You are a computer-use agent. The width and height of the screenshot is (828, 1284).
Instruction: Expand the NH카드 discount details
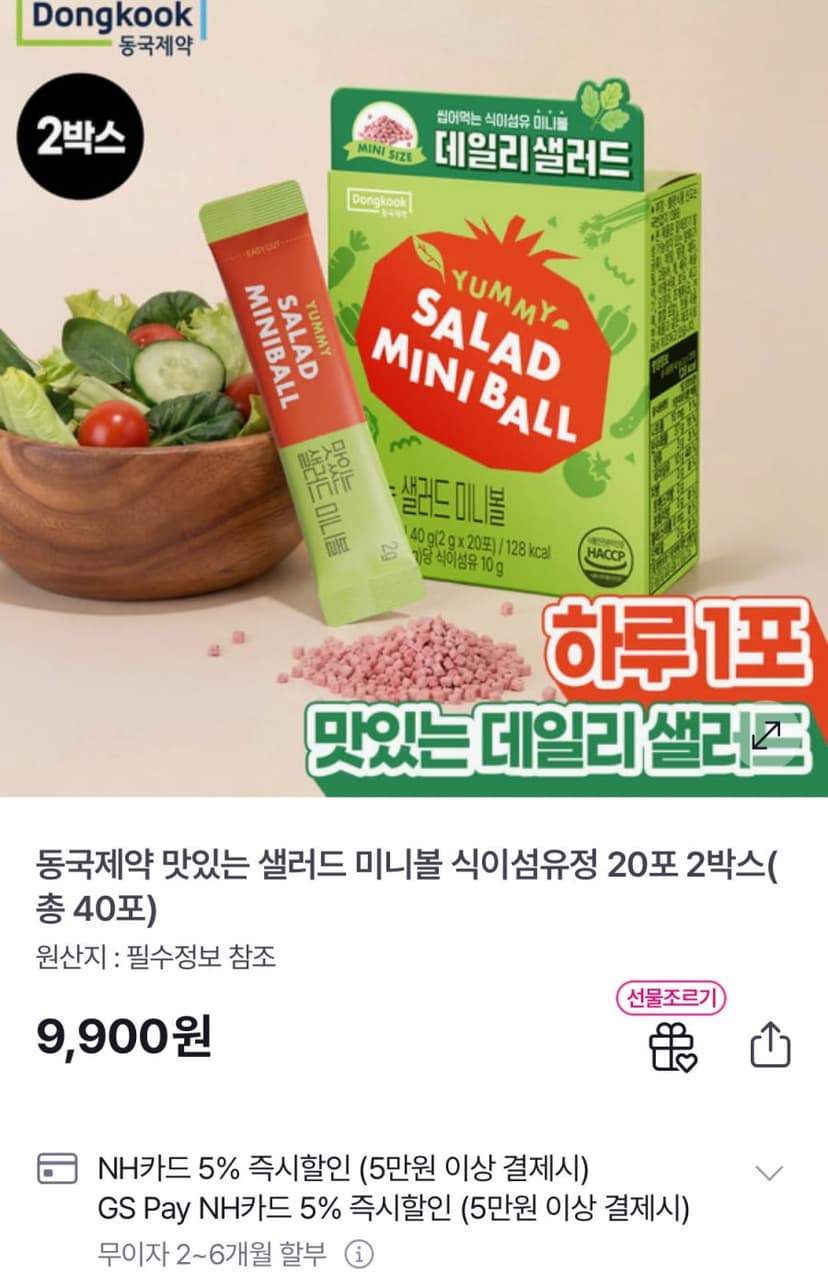[769, 1172]
